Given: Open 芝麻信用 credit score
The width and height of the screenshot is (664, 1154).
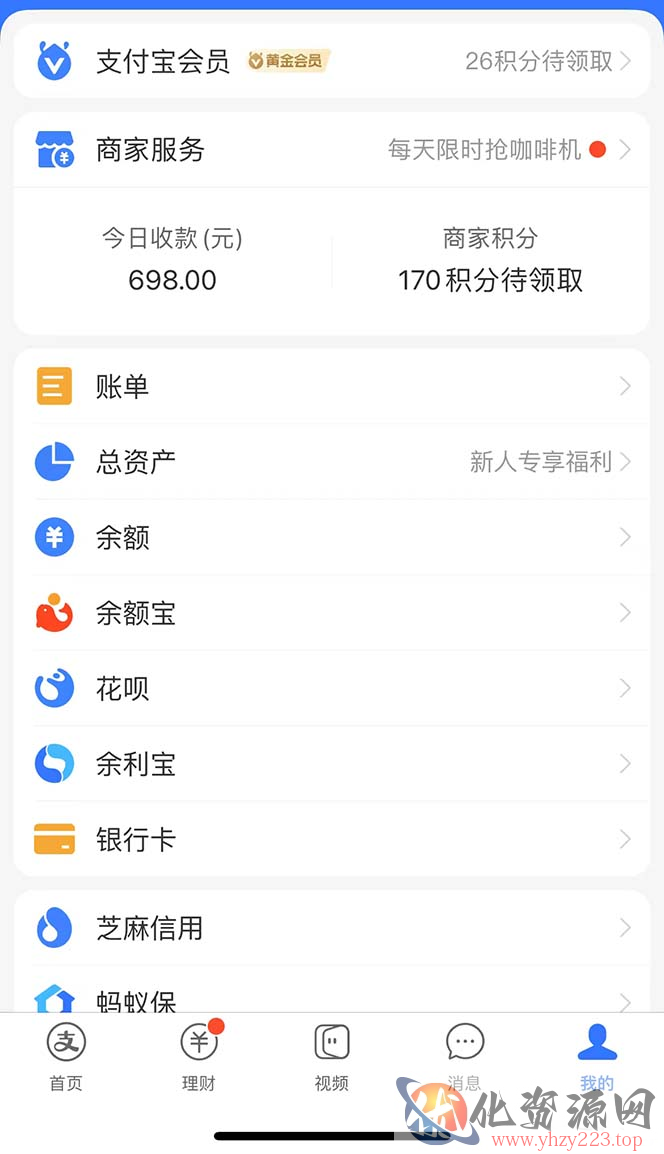Looking at the screenshot, I should pyautogui.click(x=331, y=928).
